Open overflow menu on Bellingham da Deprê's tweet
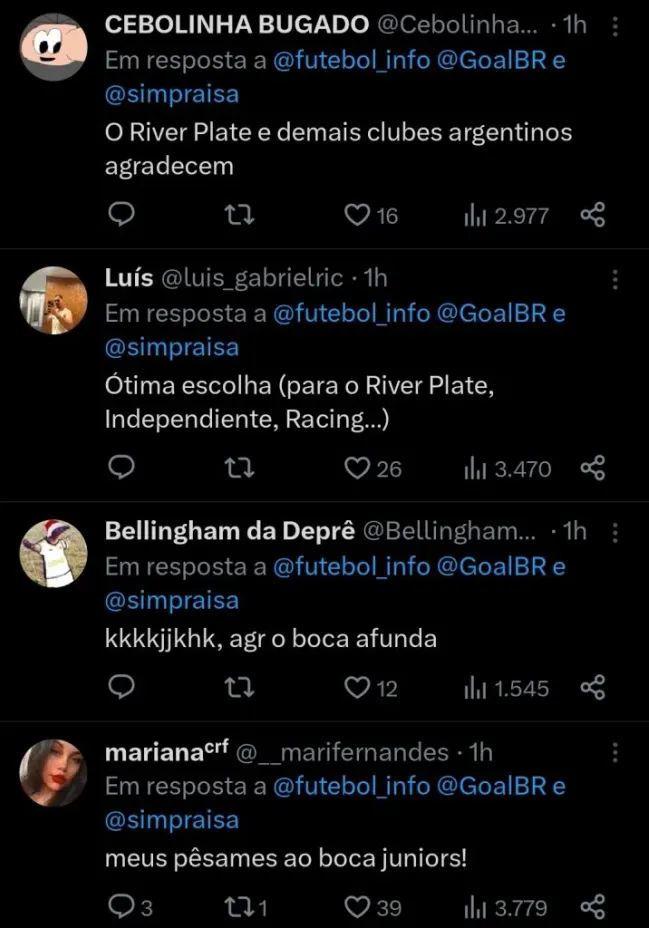Image resolution: width=649 pixels, height=928 pixels. [x=614, y=531]
